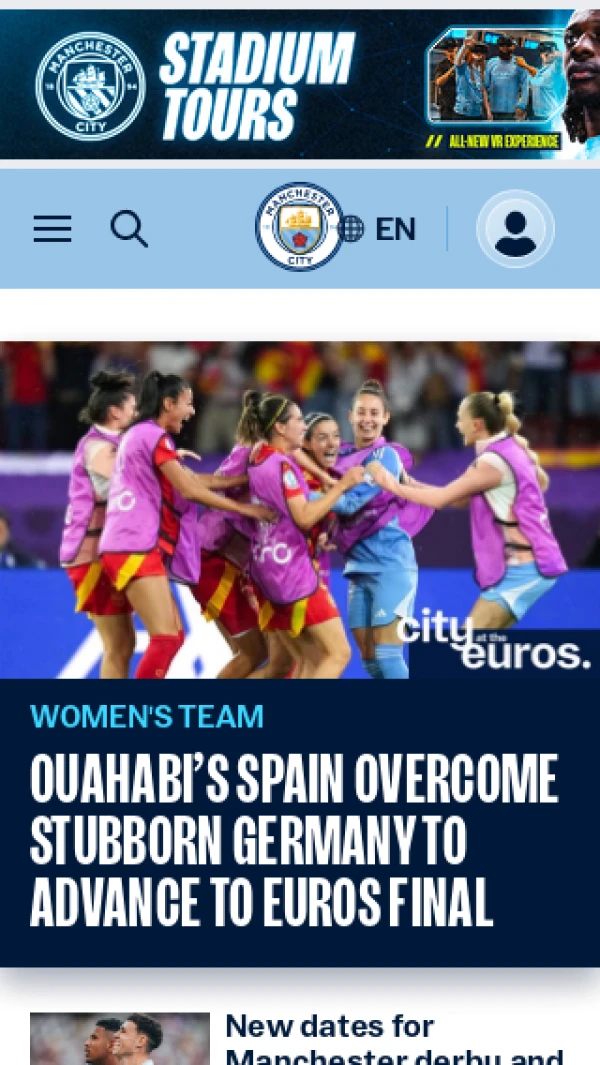Change language from EN
600x1065 pixels.
380,229
